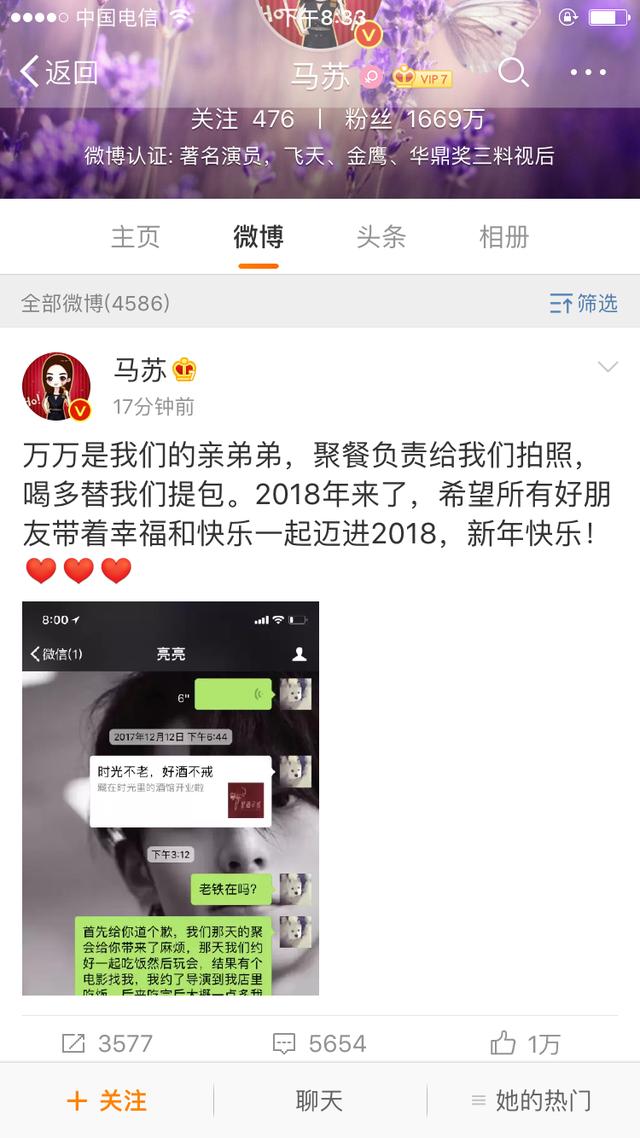Viewport: 640px width, 1138px height.
Task: Open 马苏's avatar on the post
Action: pyautogui.click(x=57, y=387)
